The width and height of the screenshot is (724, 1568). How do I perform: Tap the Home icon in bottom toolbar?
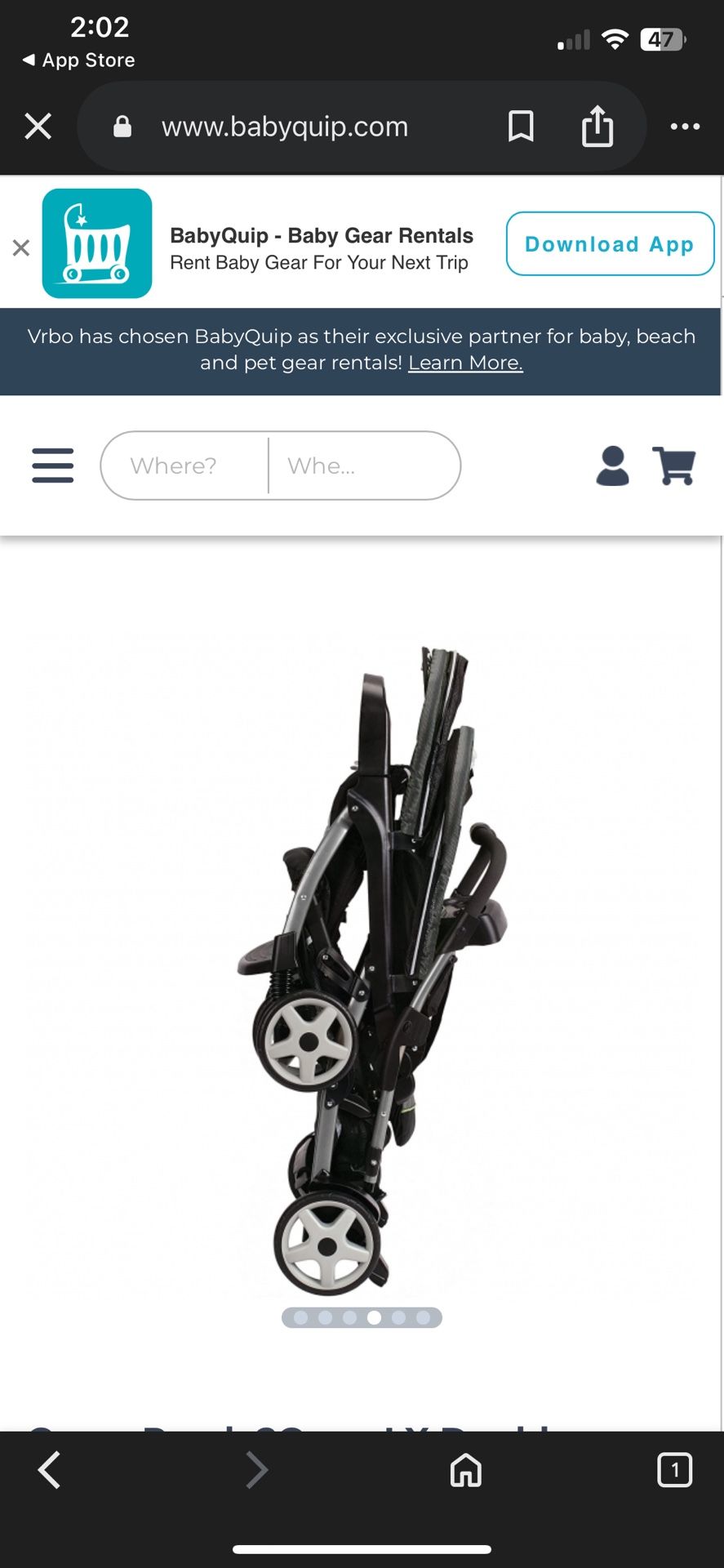point(465,1470)
